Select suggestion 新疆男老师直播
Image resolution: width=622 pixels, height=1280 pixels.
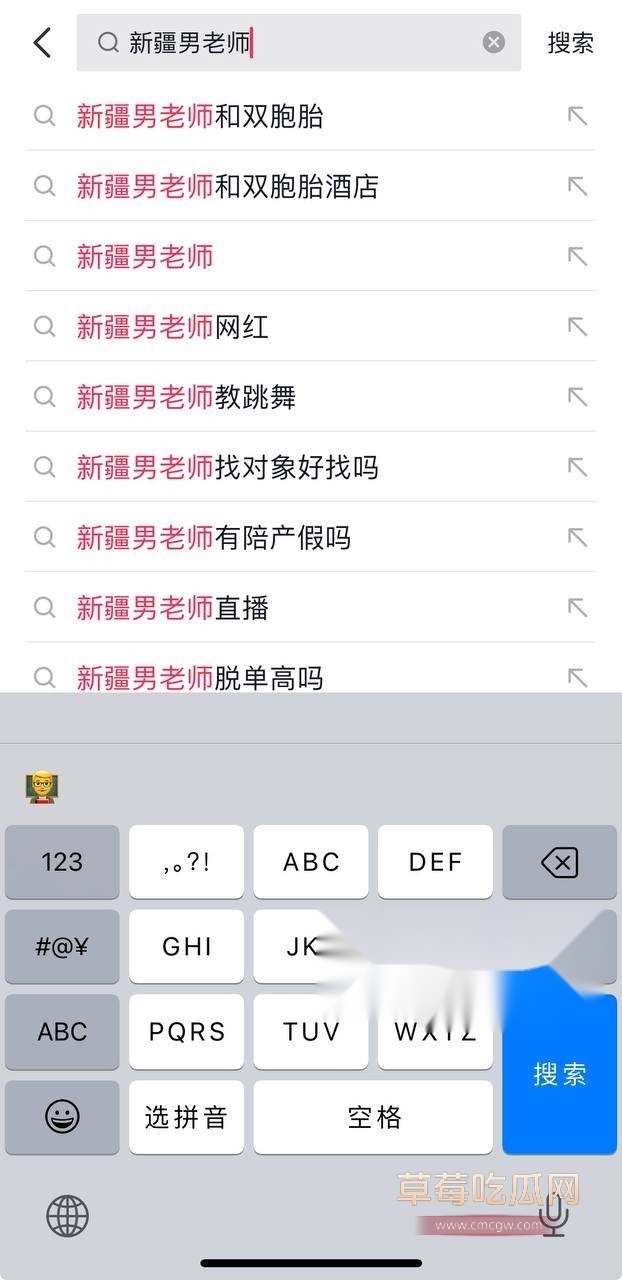click(173, 607)
